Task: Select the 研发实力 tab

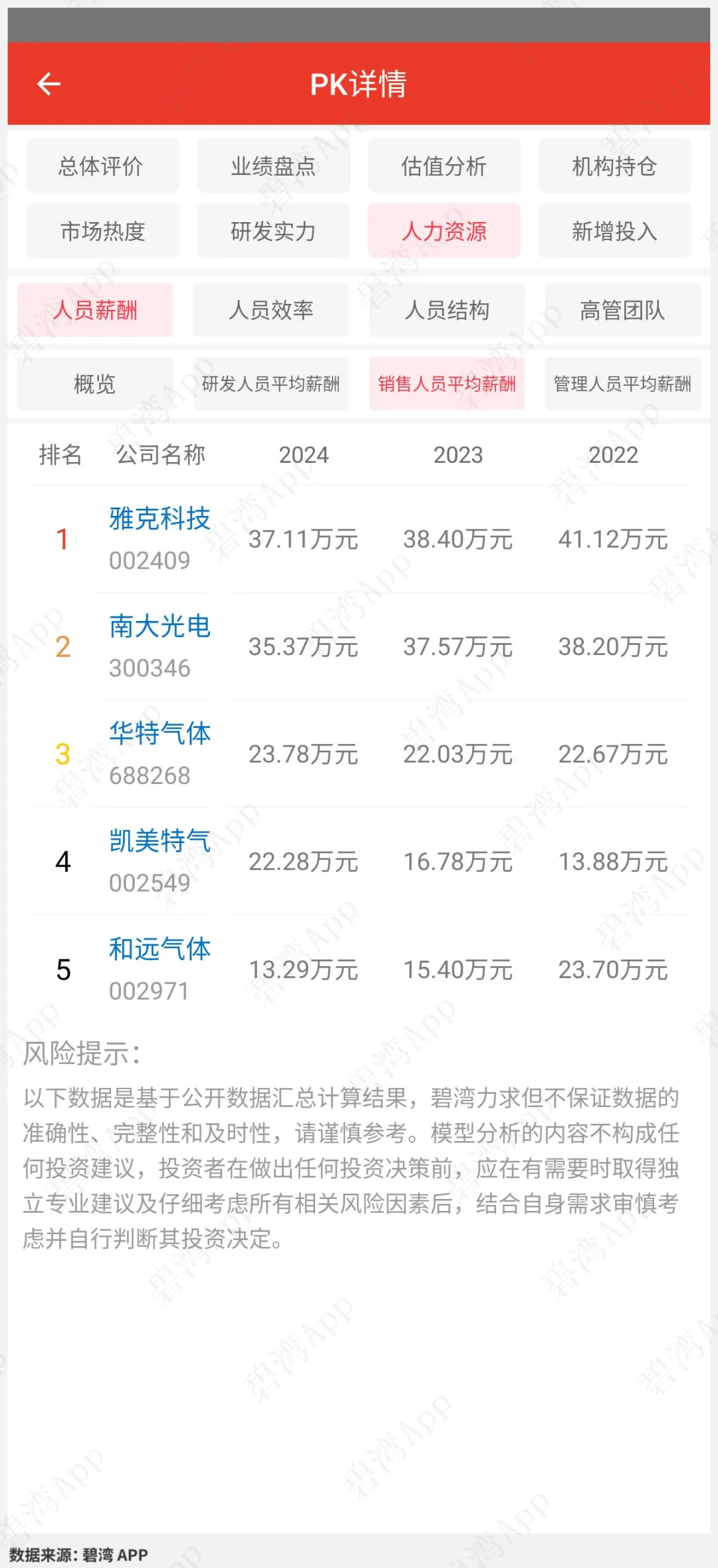Action: click(273, 231)
